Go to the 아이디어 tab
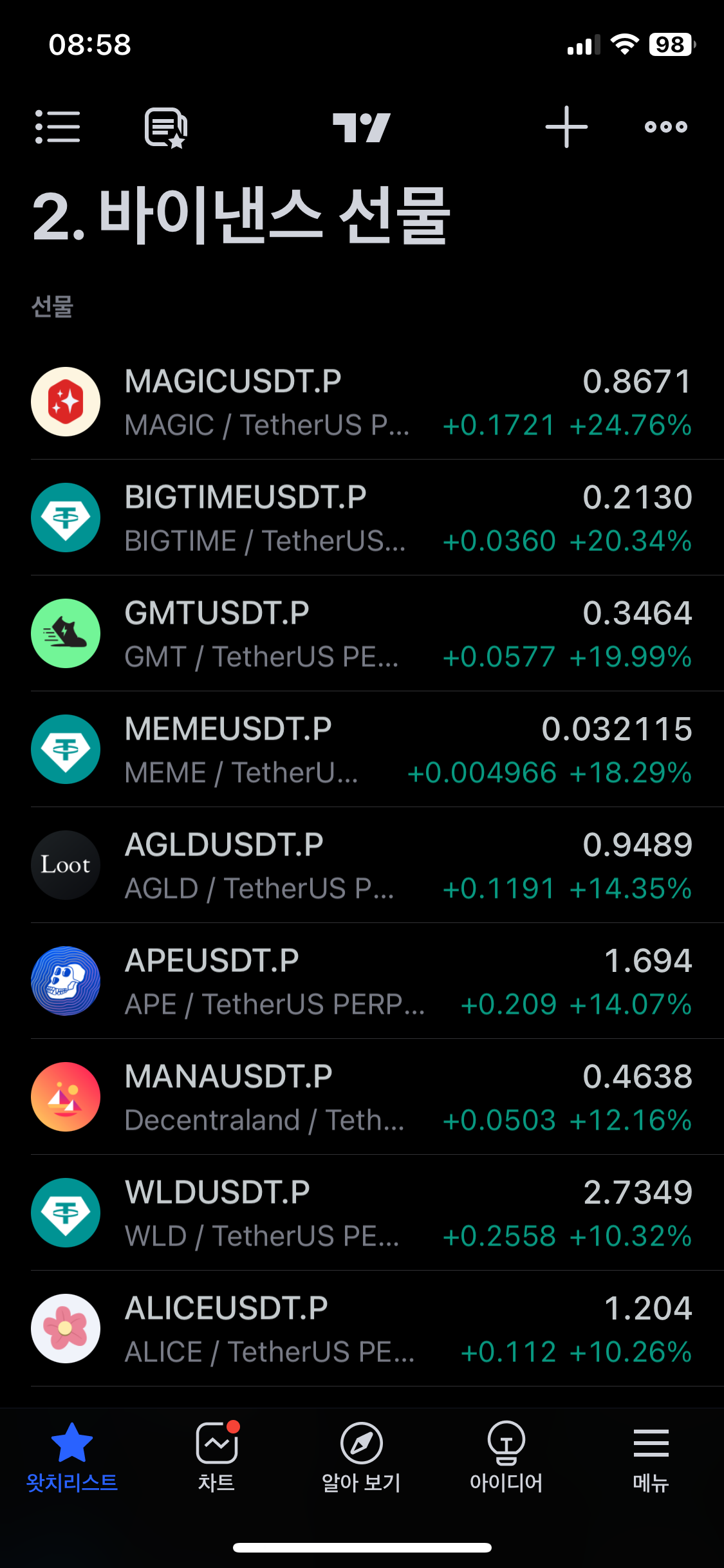 pyautogui.click(x=506, y=1457)
